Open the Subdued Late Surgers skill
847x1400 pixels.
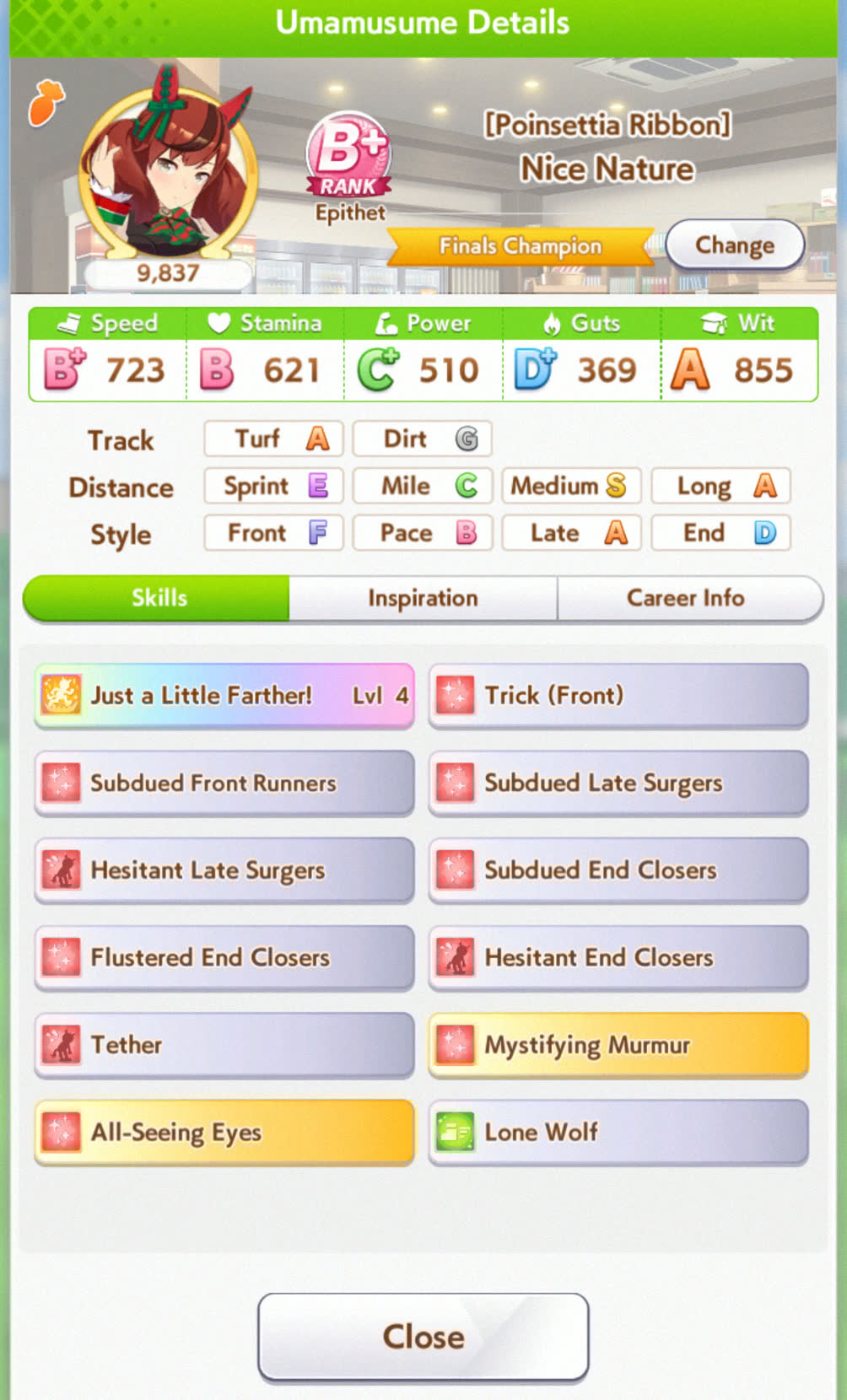click(x=618, y=783)
